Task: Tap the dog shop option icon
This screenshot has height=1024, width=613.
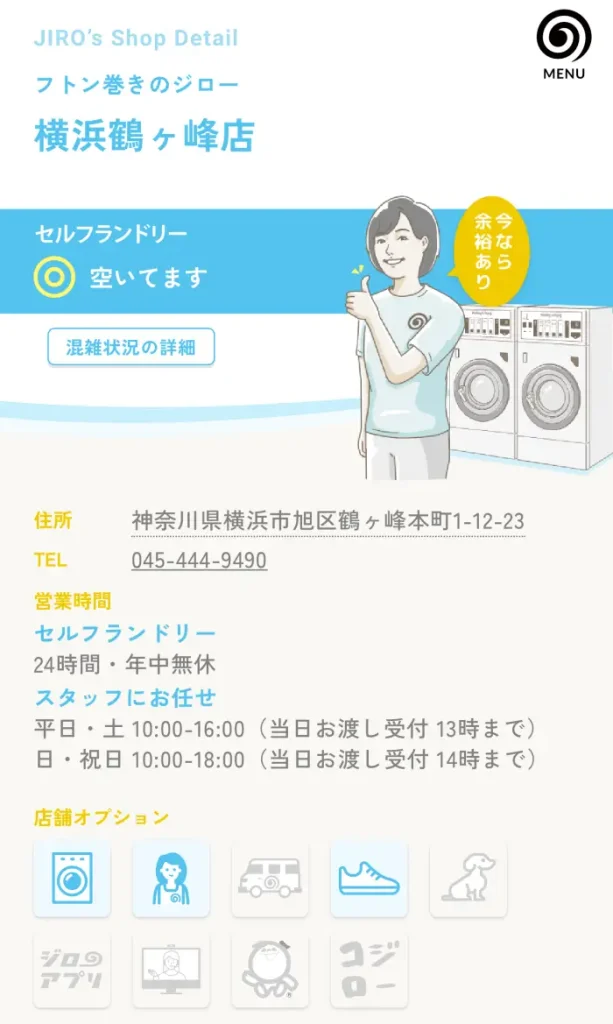Action: coord(468,879)
